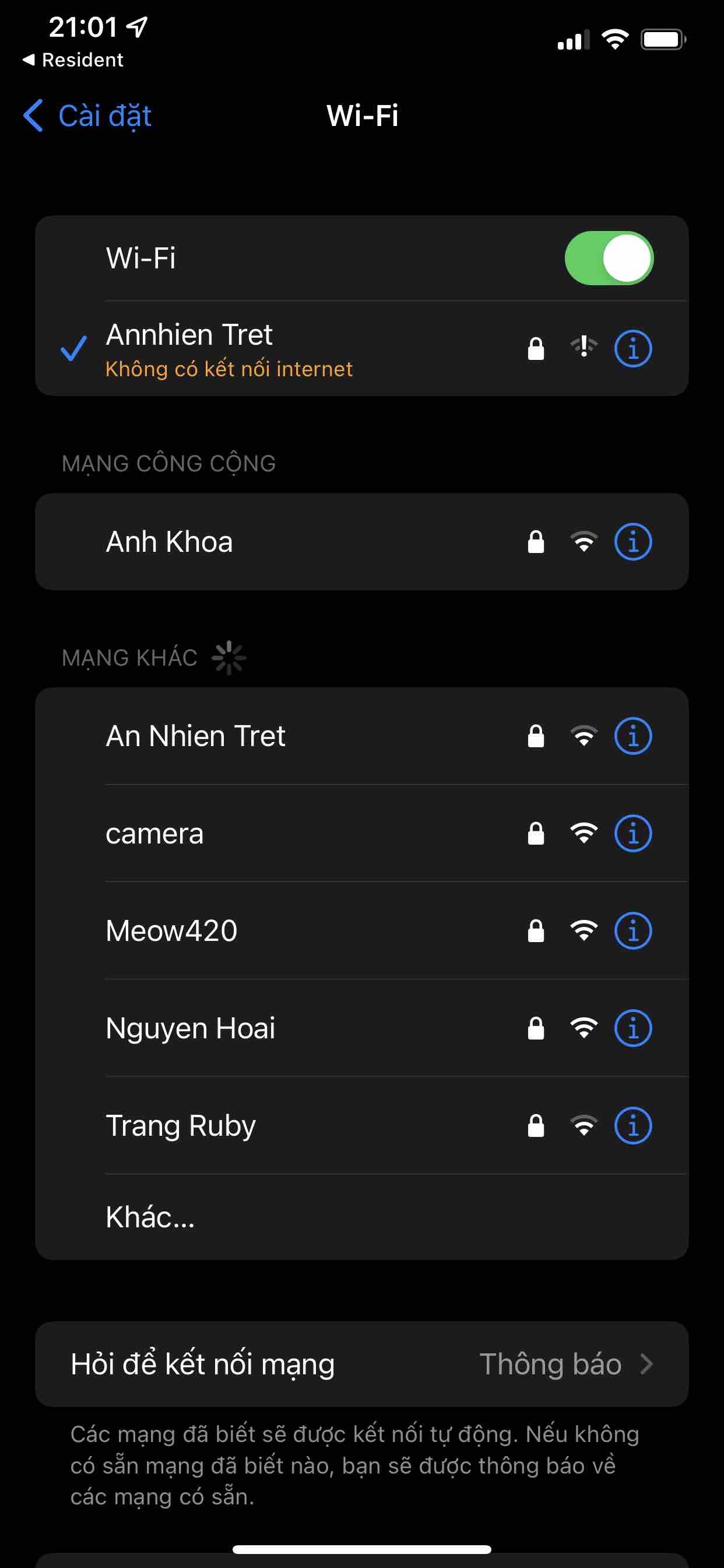Return to the Resident app

pyautogui.click(x=73, y=60)
